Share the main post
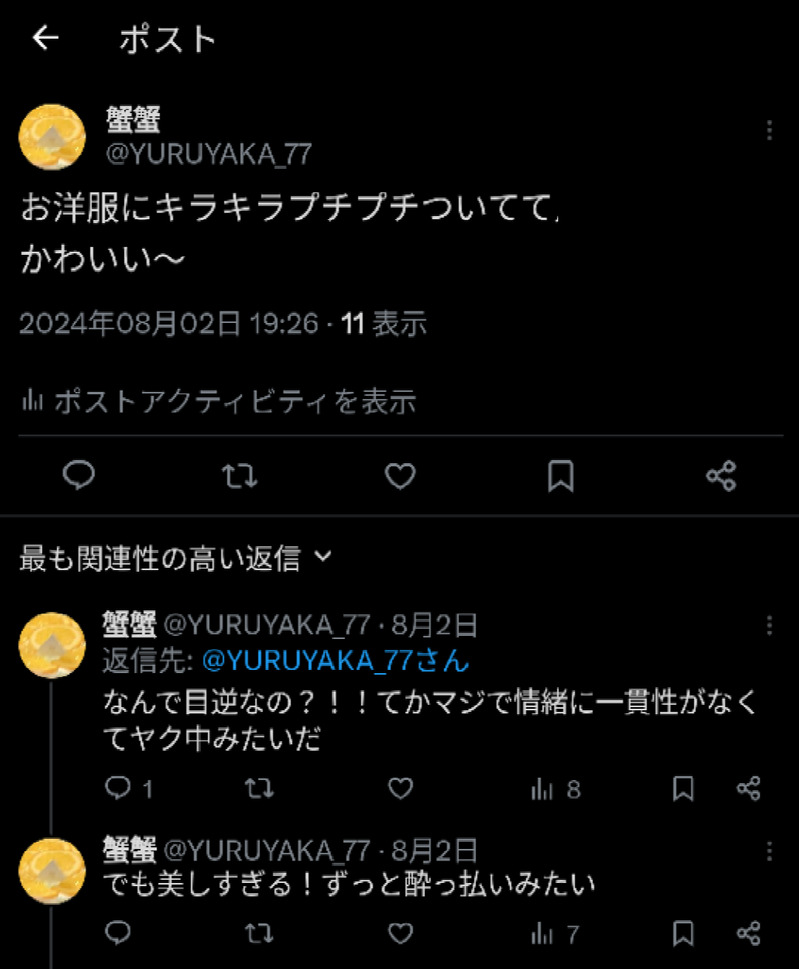799x969 pixels. [x=721, y=477]
